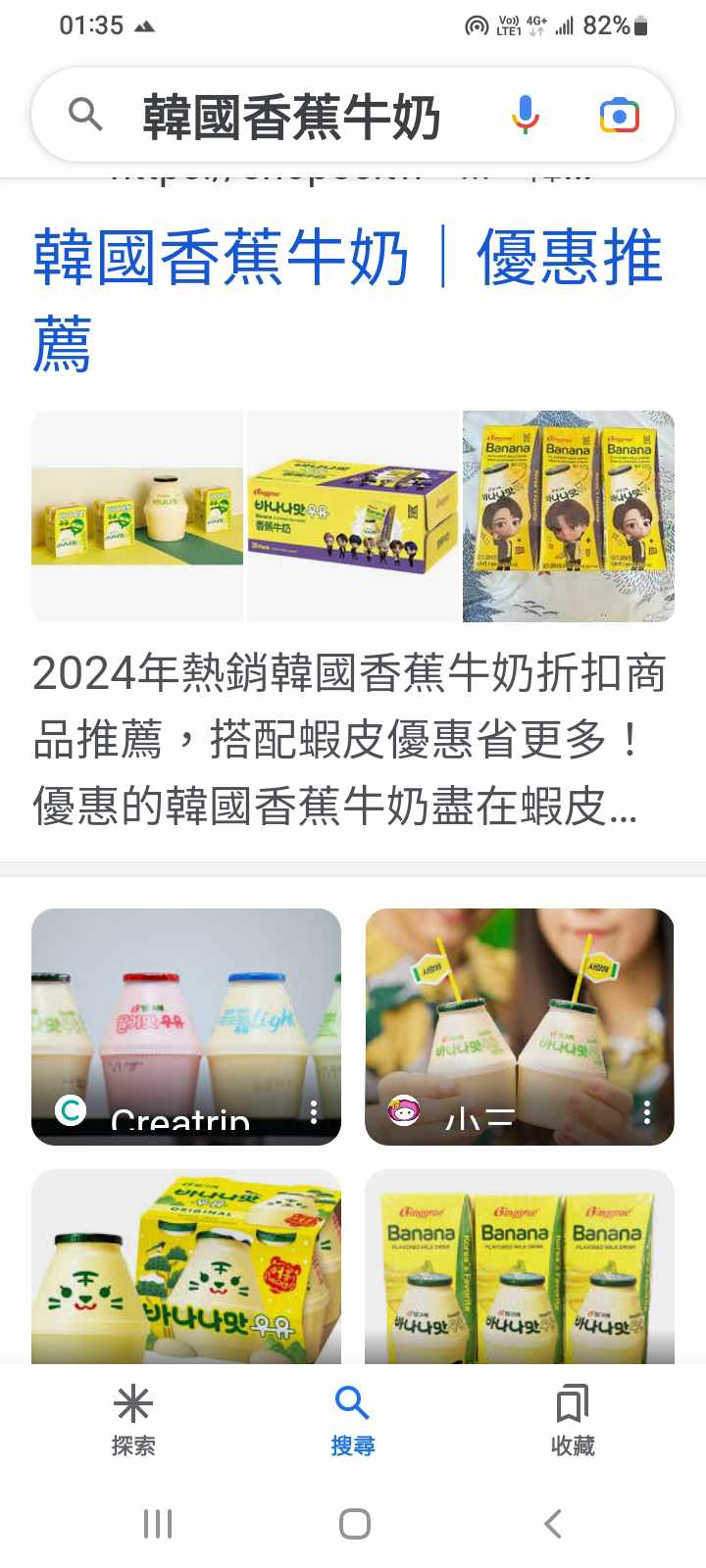Go to the 收藏 tab
Viewport: 706px width, 1568px height.
pos(573,1421)
